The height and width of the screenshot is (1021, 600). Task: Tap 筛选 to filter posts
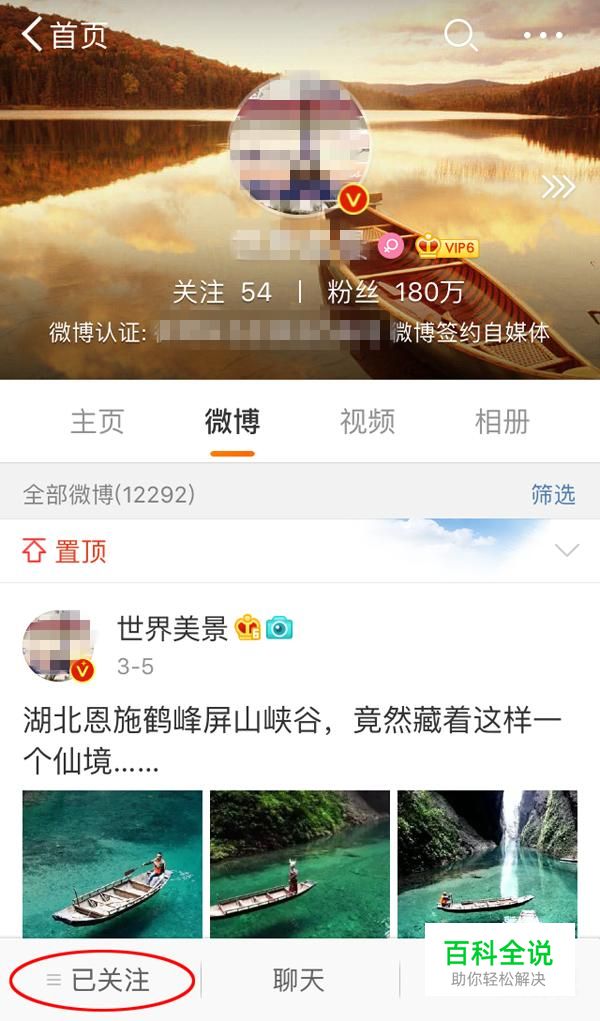(x=553, y=495)
